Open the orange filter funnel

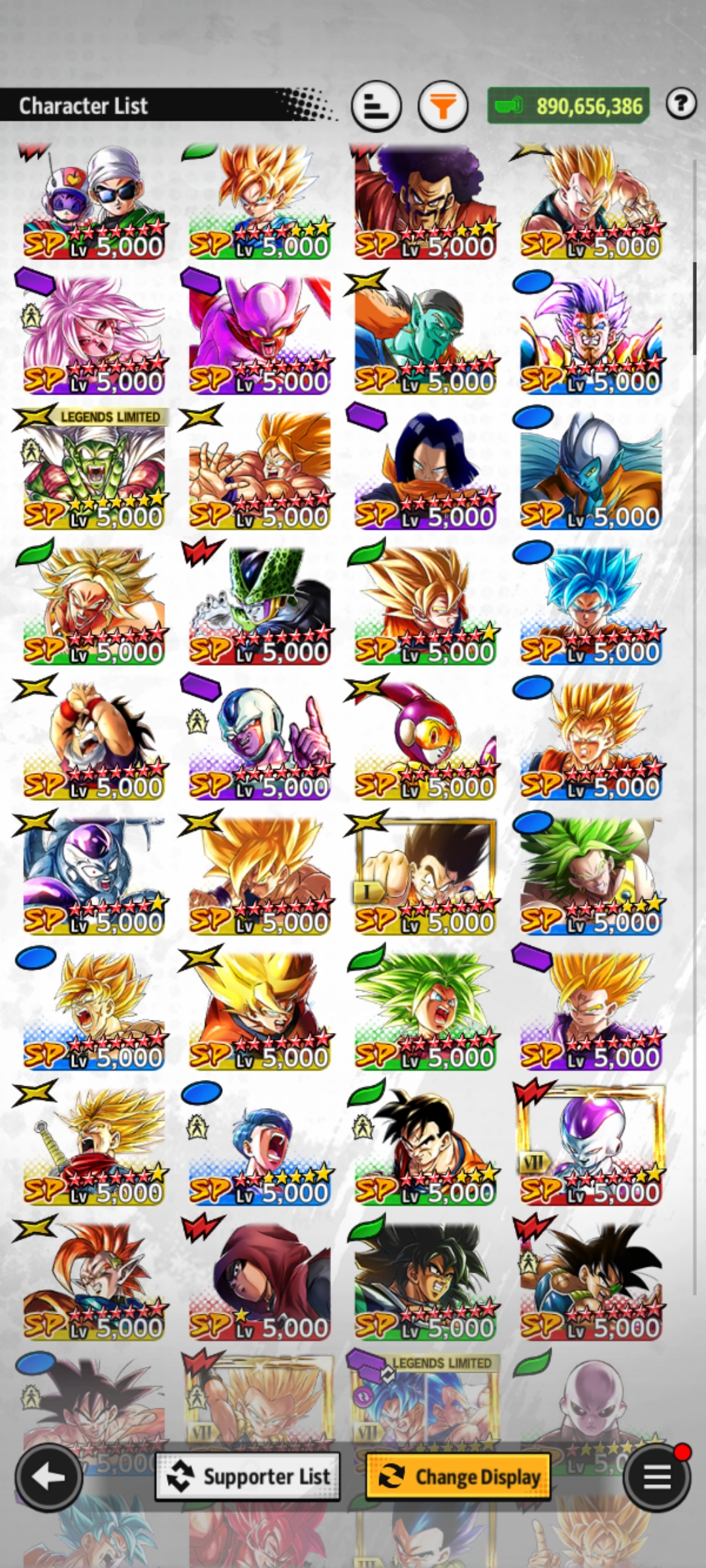tap(443, 106)
